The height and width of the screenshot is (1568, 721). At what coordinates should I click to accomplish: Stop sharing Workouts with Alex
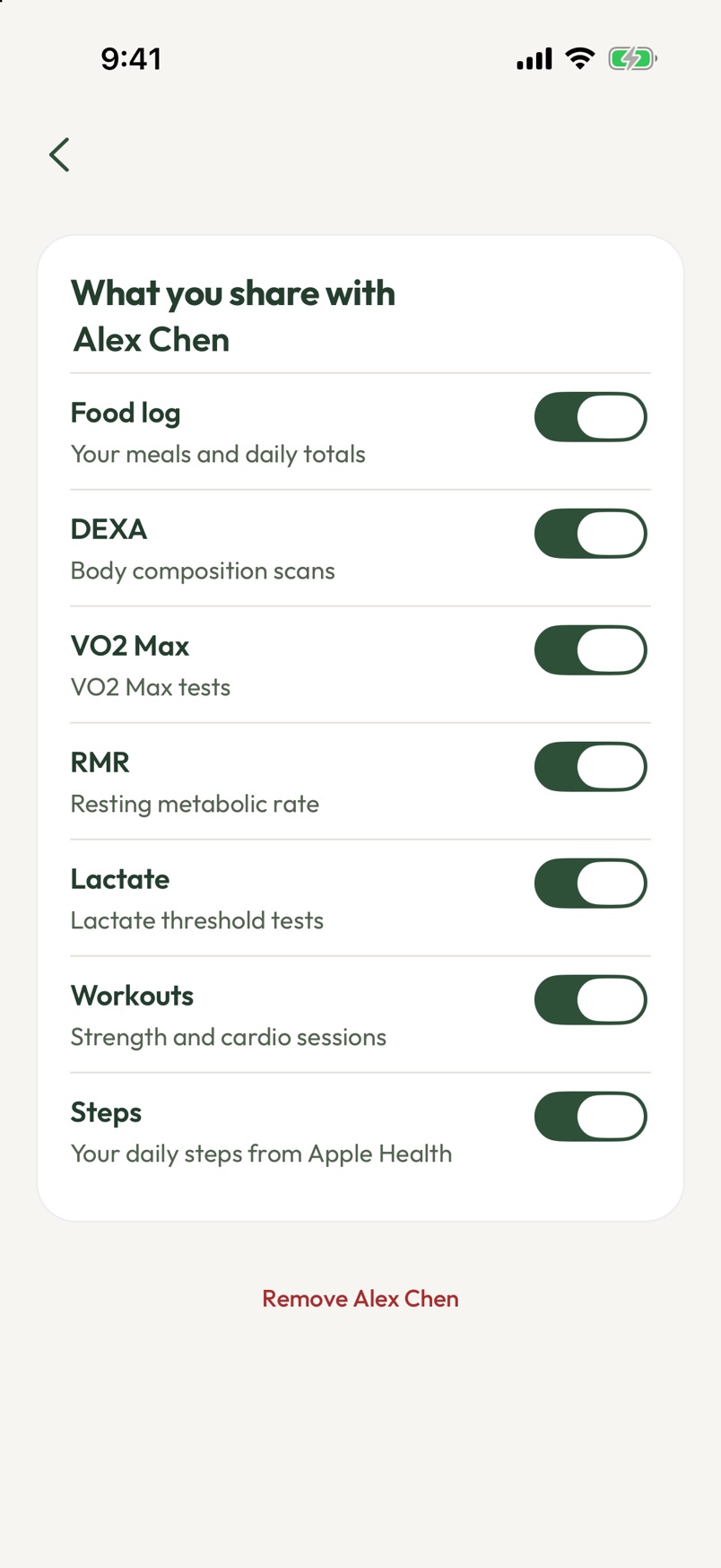591,1000
